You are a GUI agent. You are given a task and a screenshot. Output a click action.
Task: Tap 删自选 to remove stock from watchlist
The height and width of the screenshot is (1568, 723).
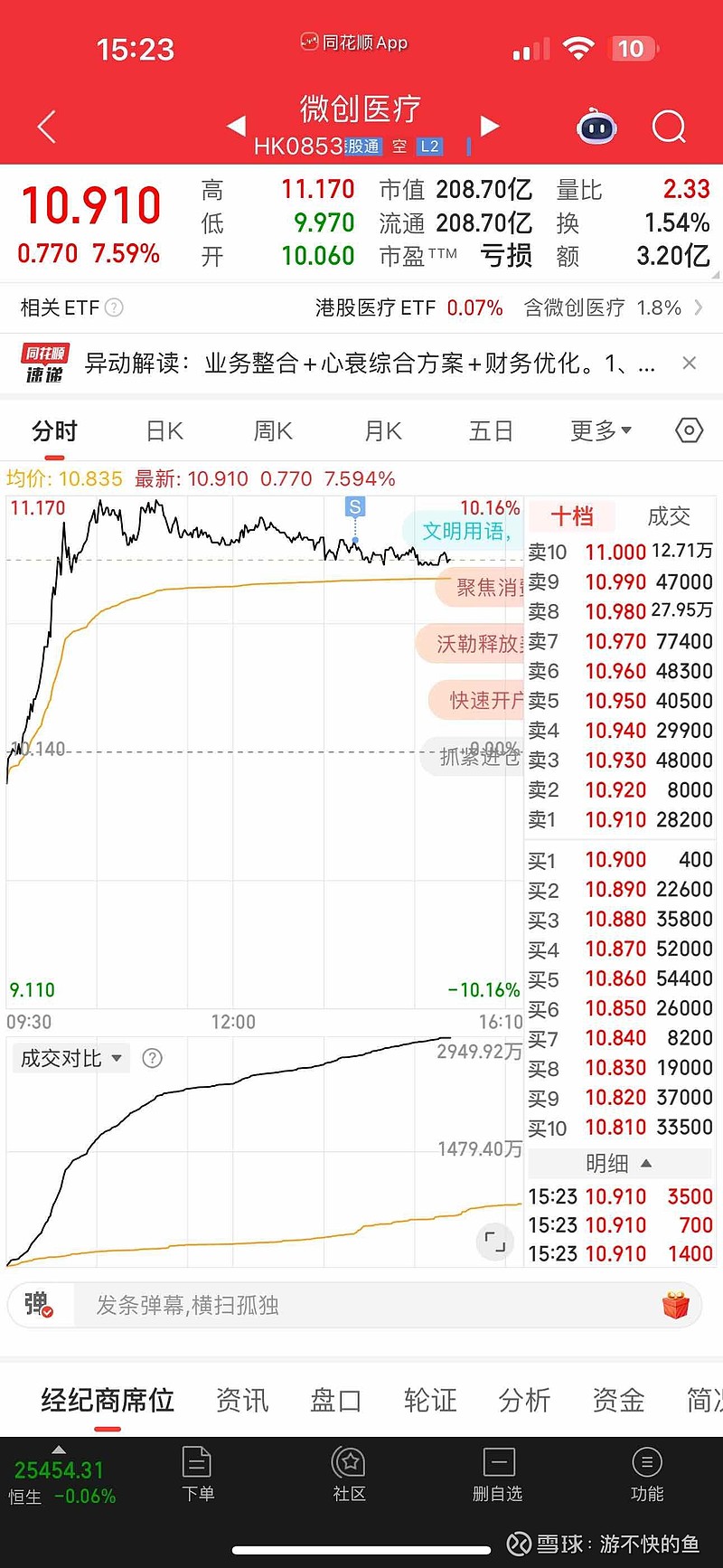tap(497, 1474)
